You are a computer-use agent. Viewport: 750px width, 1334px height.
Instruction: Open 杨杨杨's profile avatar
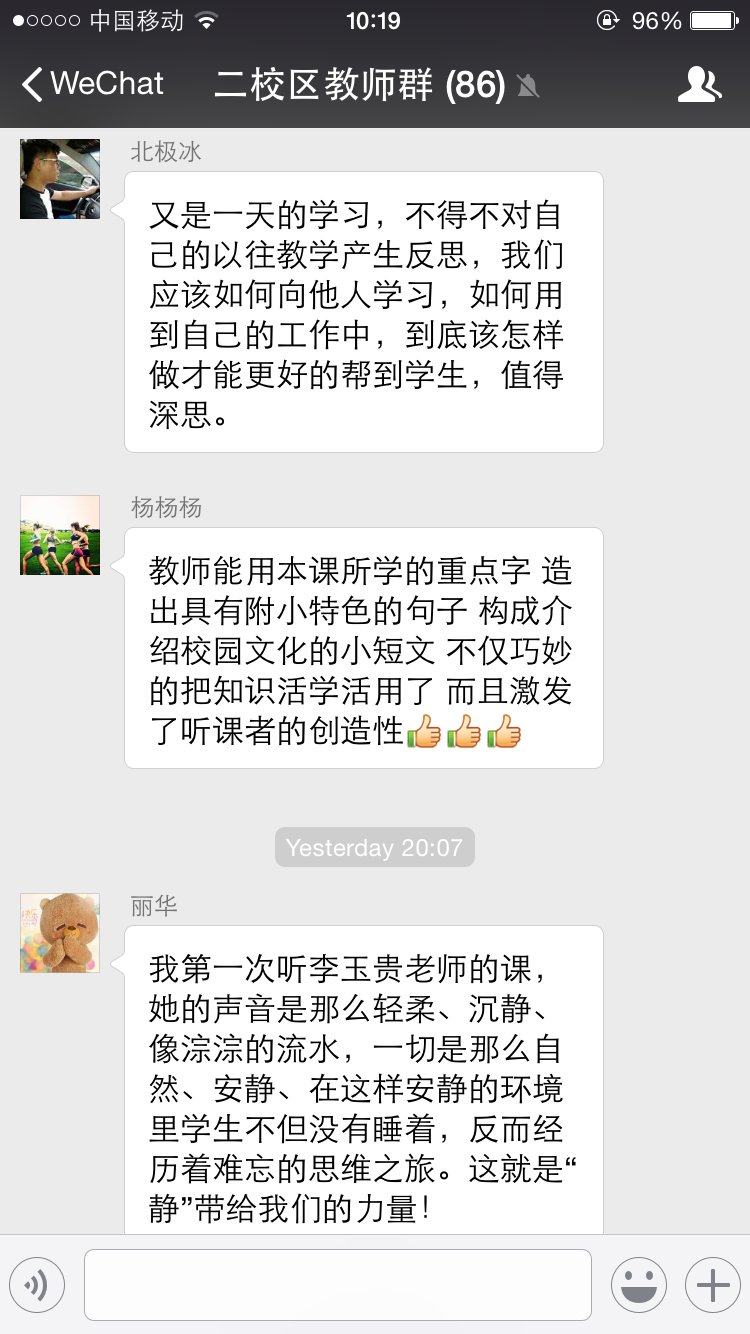(60, 535)
